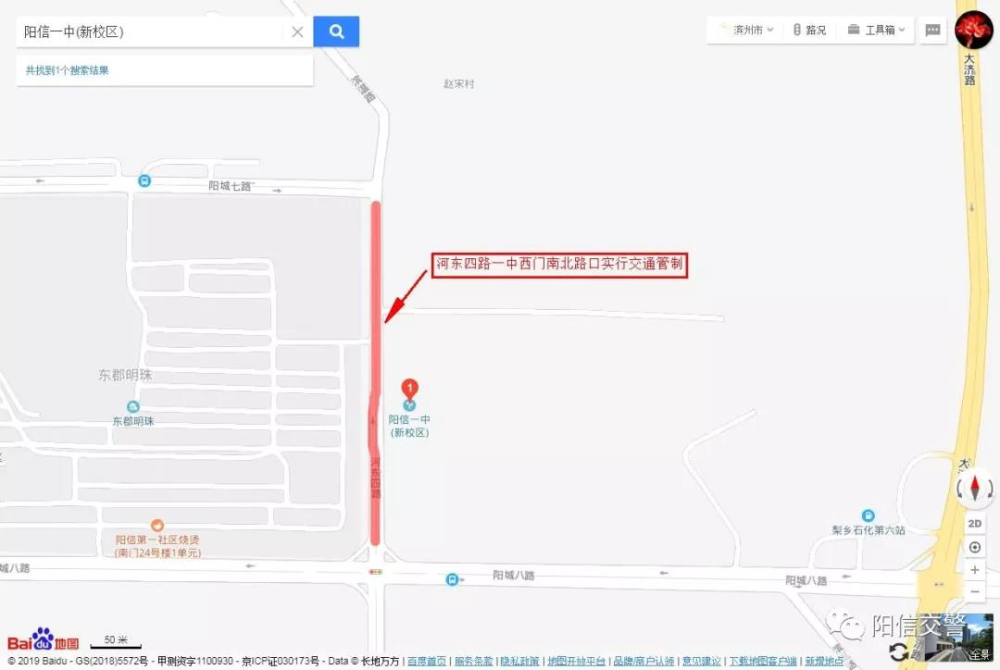Viewport: 1000px width, 670px height.
Task: Open the 全景 panorama thumbnail
Action: tap(967, 641)
